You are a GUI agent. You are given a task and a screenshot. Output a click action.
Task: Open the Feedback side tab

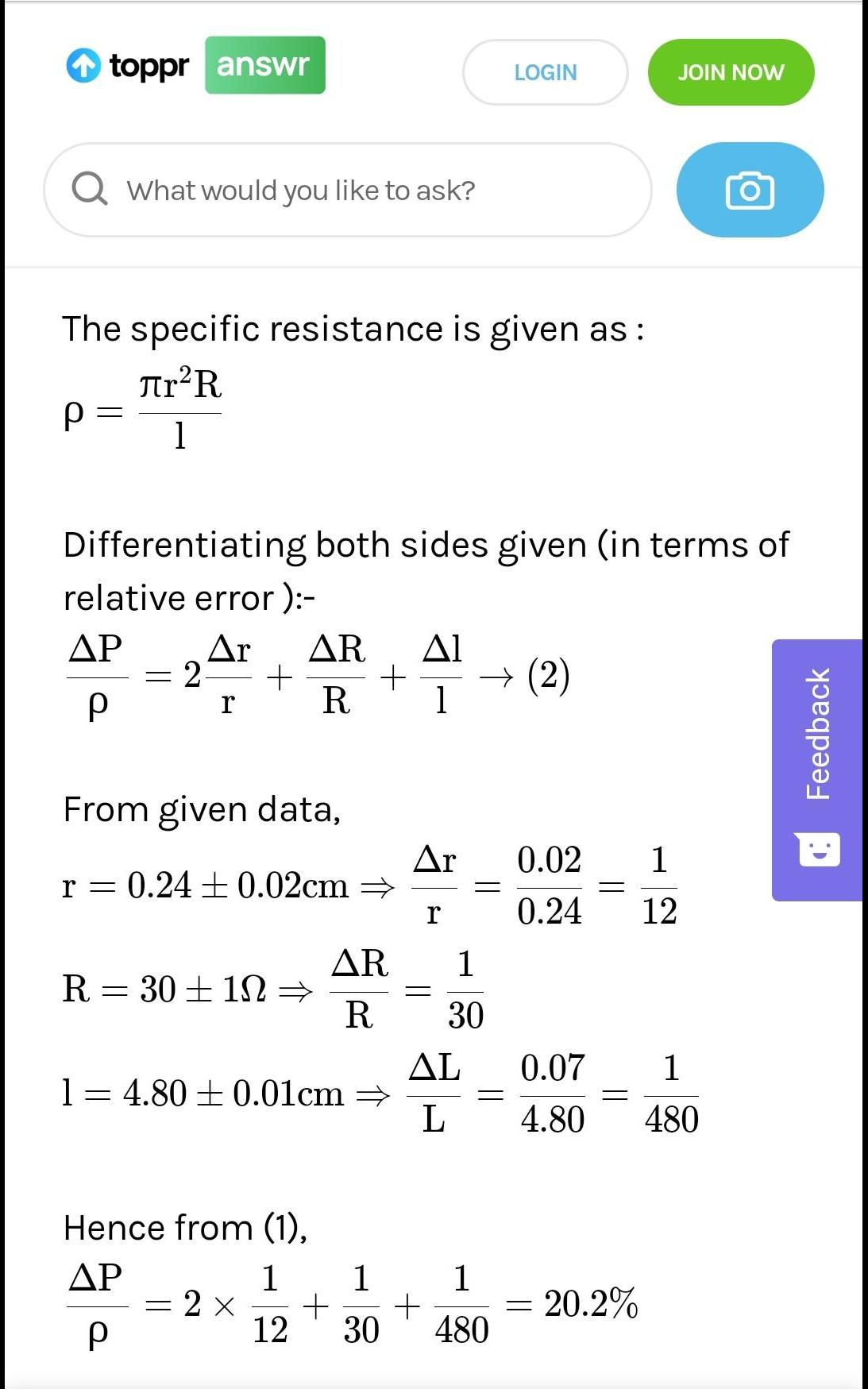point(817,769)
